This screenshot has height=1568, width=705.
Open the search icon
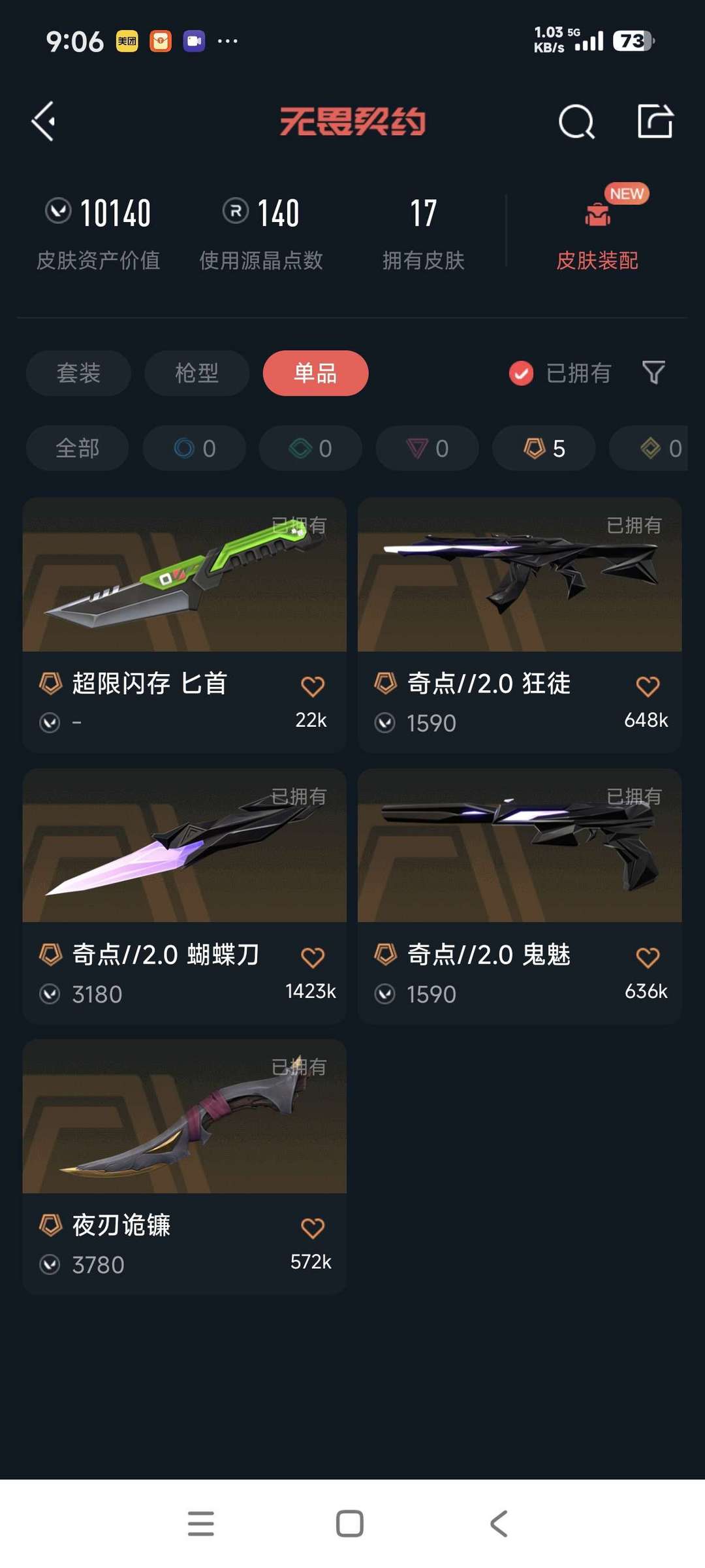[576, 121]
